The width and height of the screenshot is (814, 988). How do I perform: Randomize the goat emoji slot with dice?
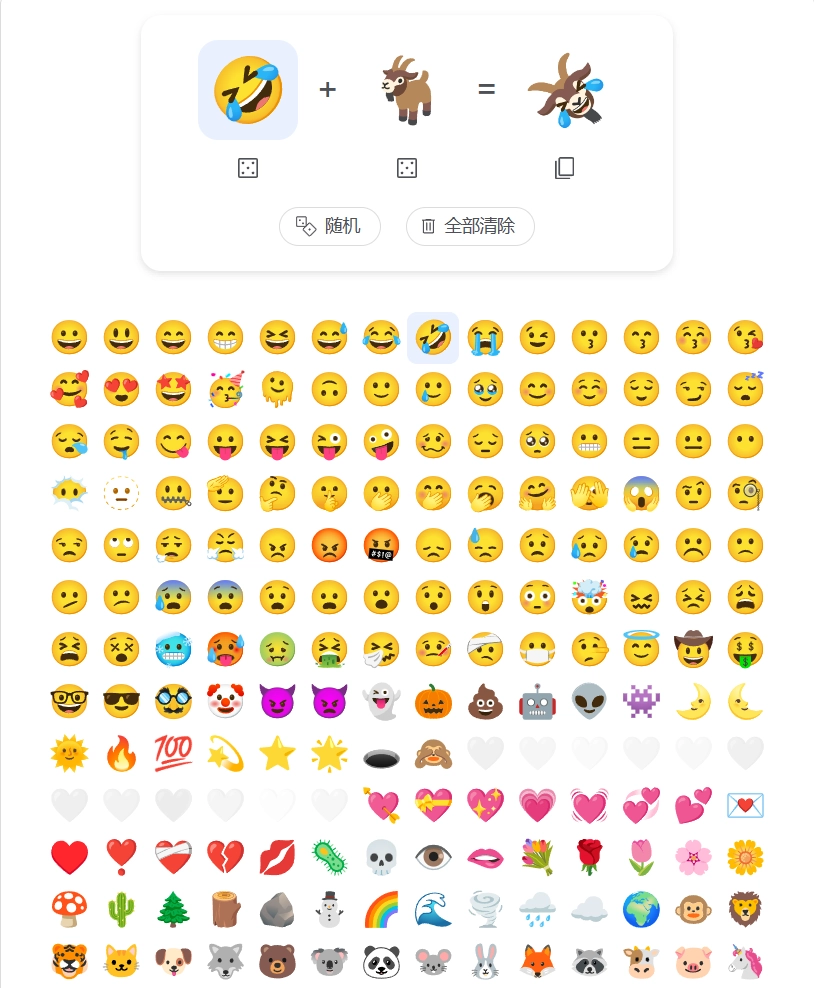coord(406,168)
